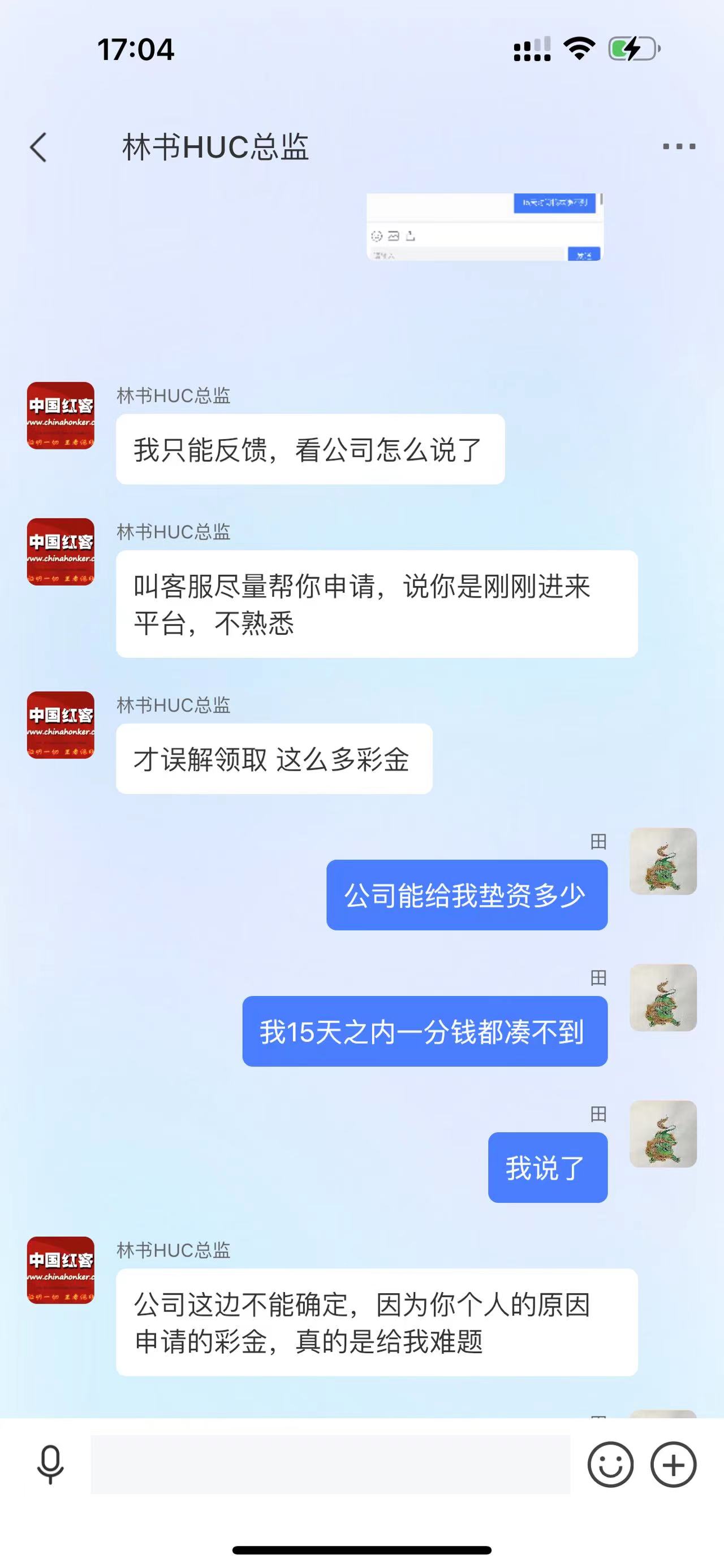Open the plus attachment menu
Image resolution: width=724 pixels, height=1568 pixels.
click(x=674, y=1464)
